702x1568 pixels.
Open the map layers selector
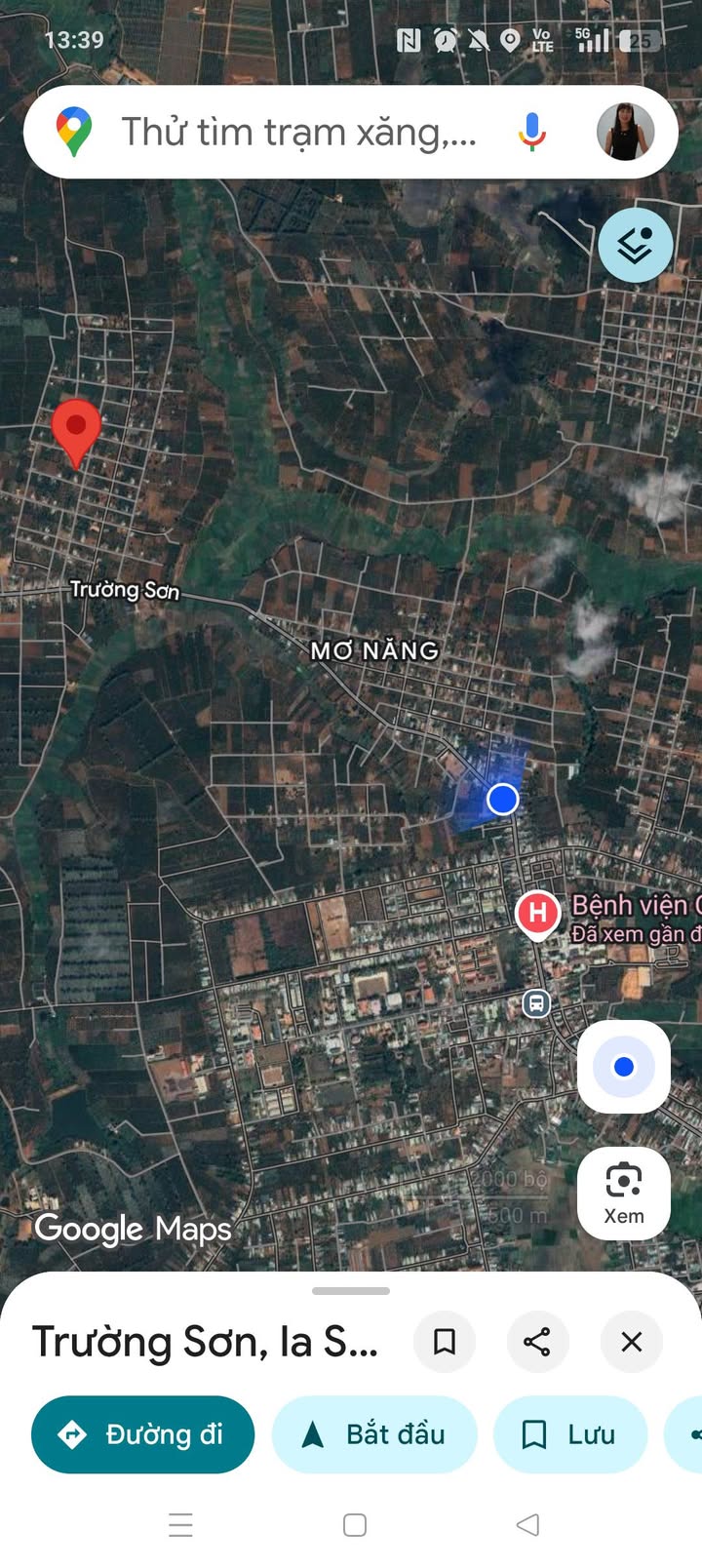click(635, 245)
